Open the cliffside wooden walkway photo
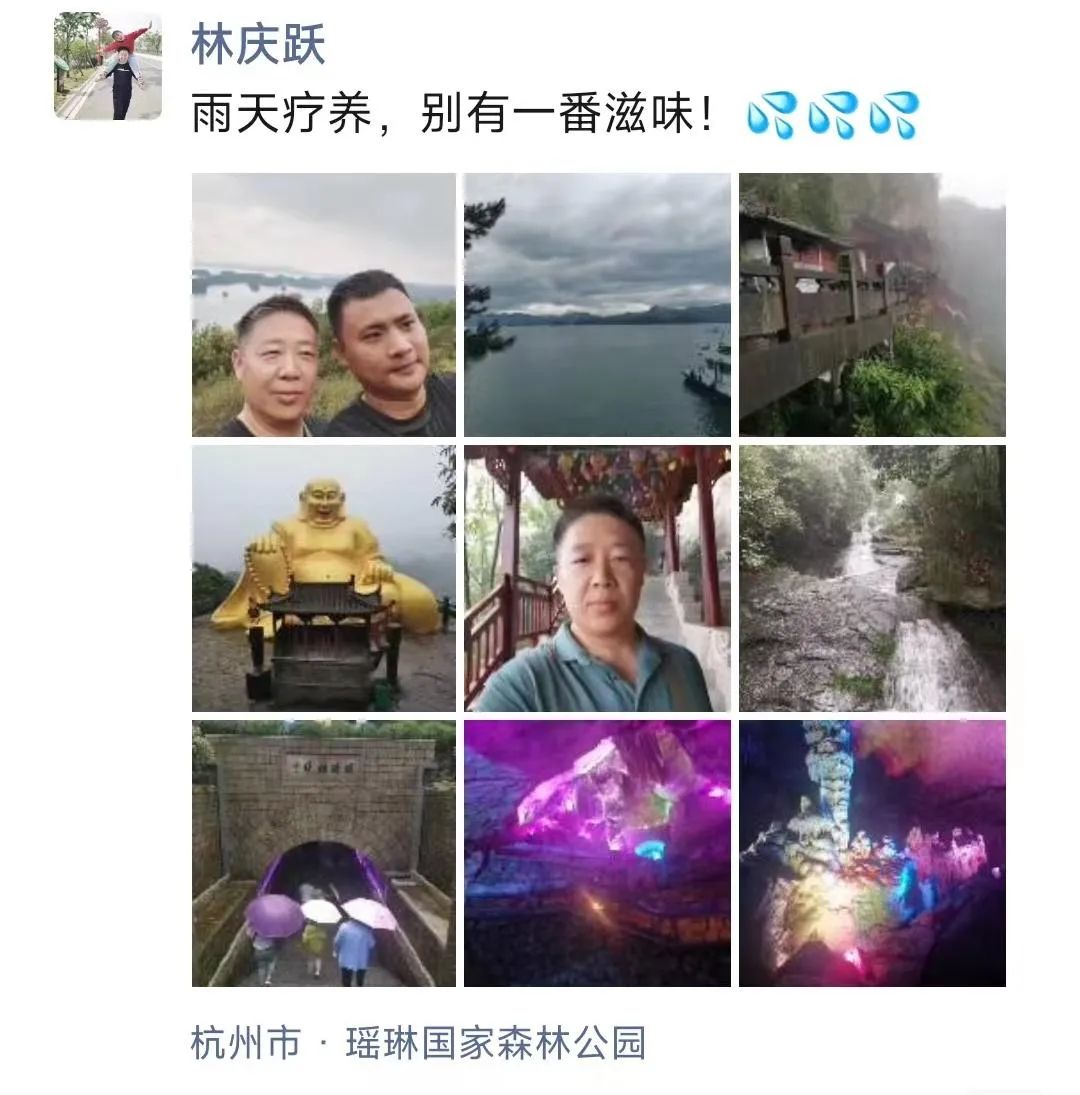 (872, 305)
